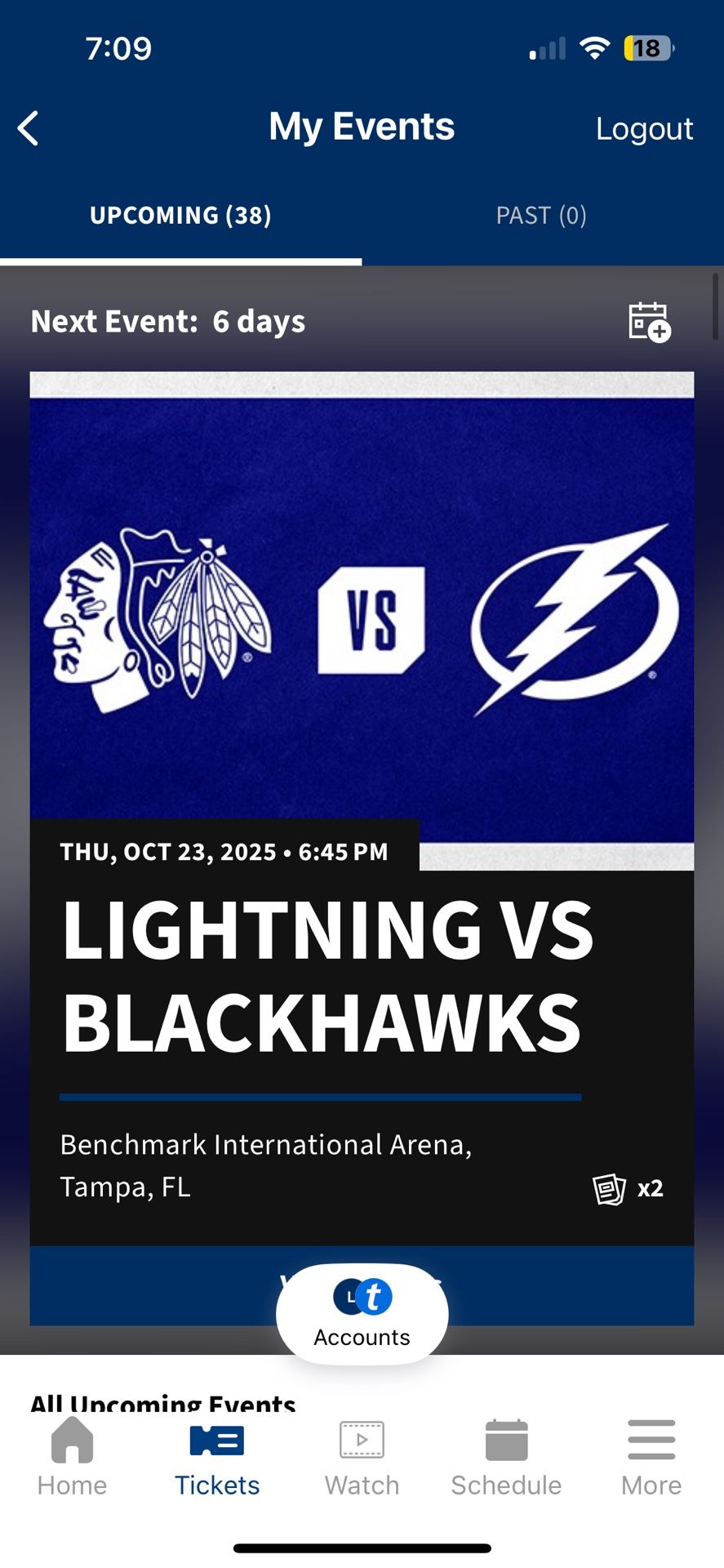Open the More menu tab

coord(651,1457)
